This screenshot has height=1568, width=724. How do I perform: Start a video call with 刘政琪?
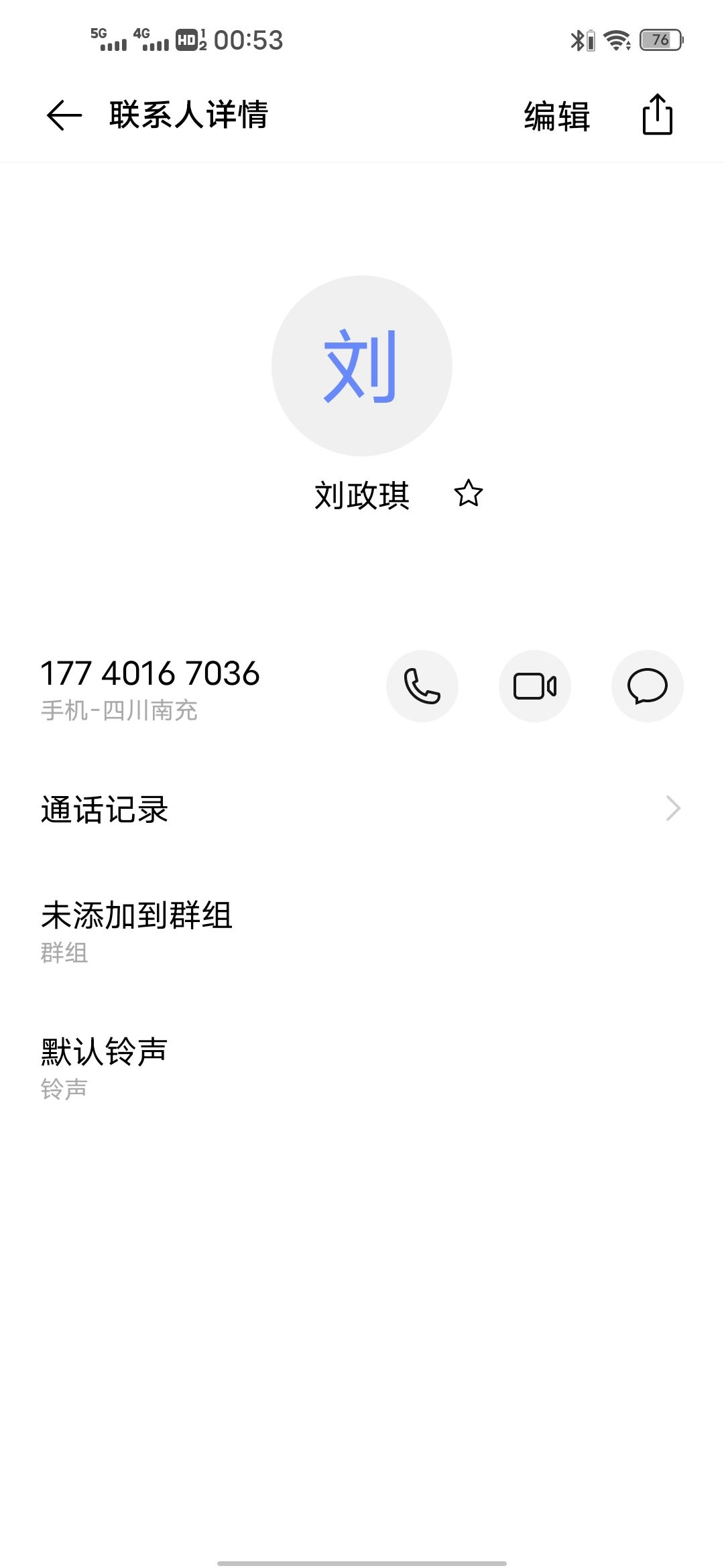534,686
